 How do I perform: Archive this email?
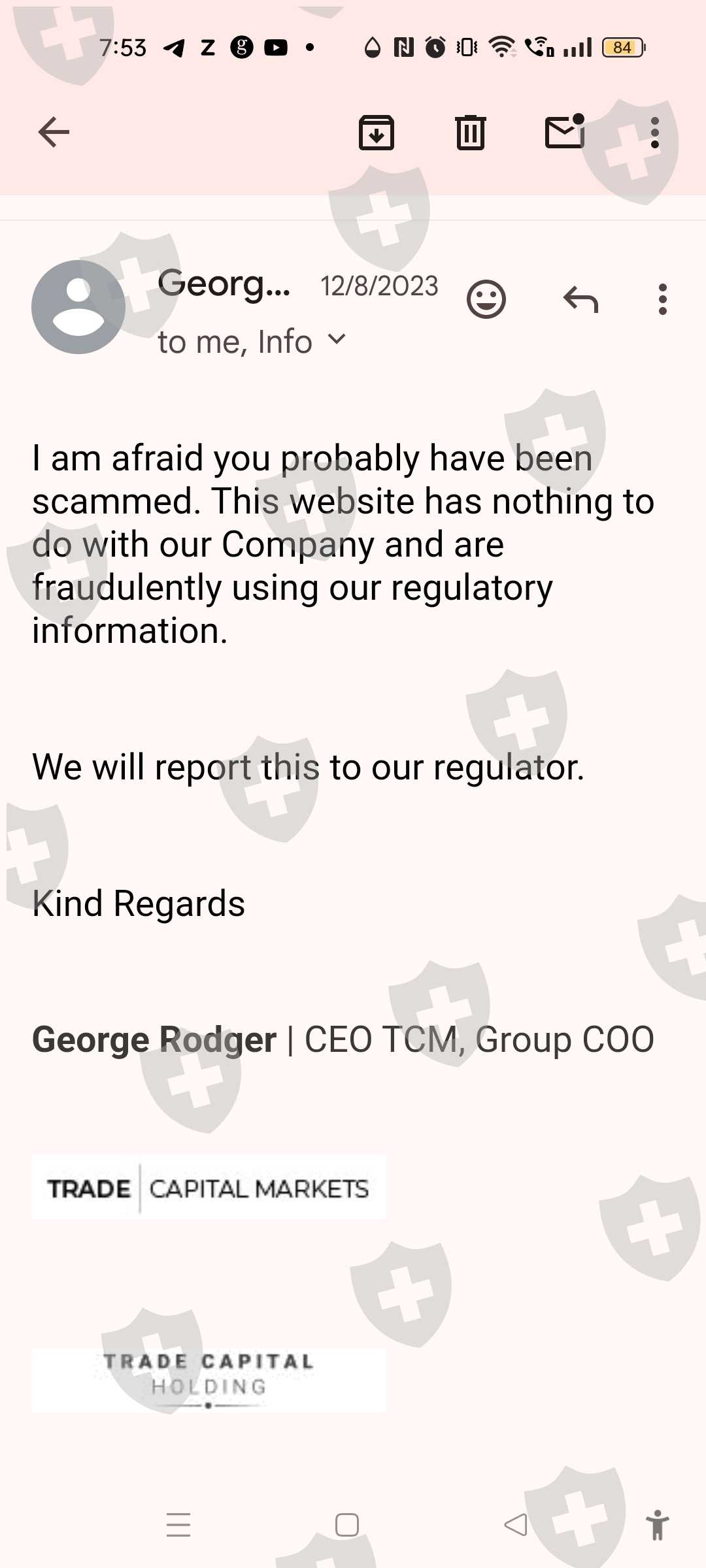(376, 133)
